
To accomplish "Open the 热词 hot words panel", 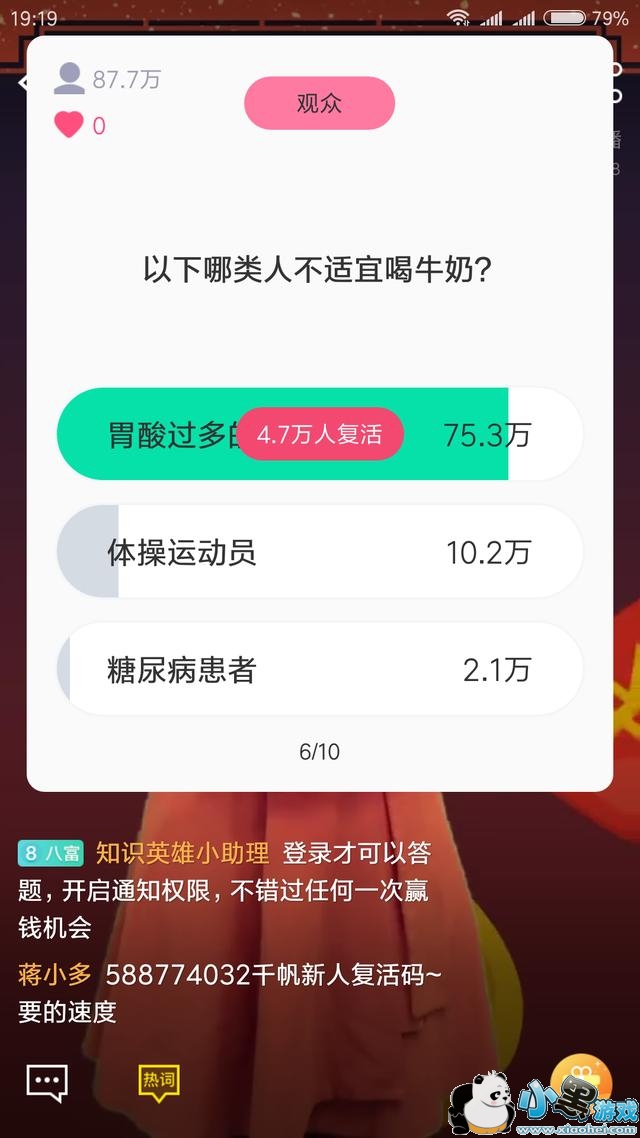I will point(158,1081).
